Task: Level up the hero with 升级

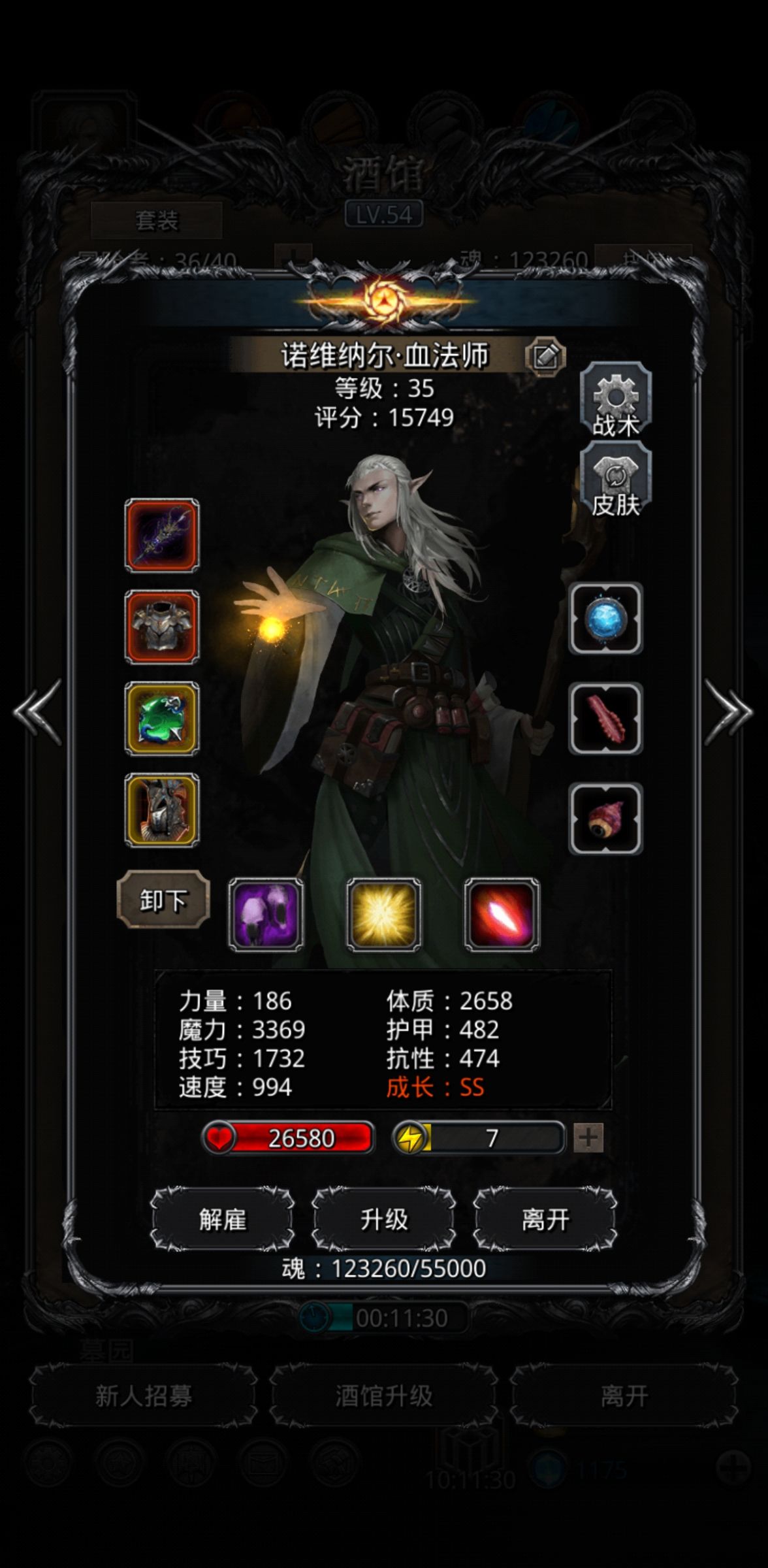Action: [384, 1219]
